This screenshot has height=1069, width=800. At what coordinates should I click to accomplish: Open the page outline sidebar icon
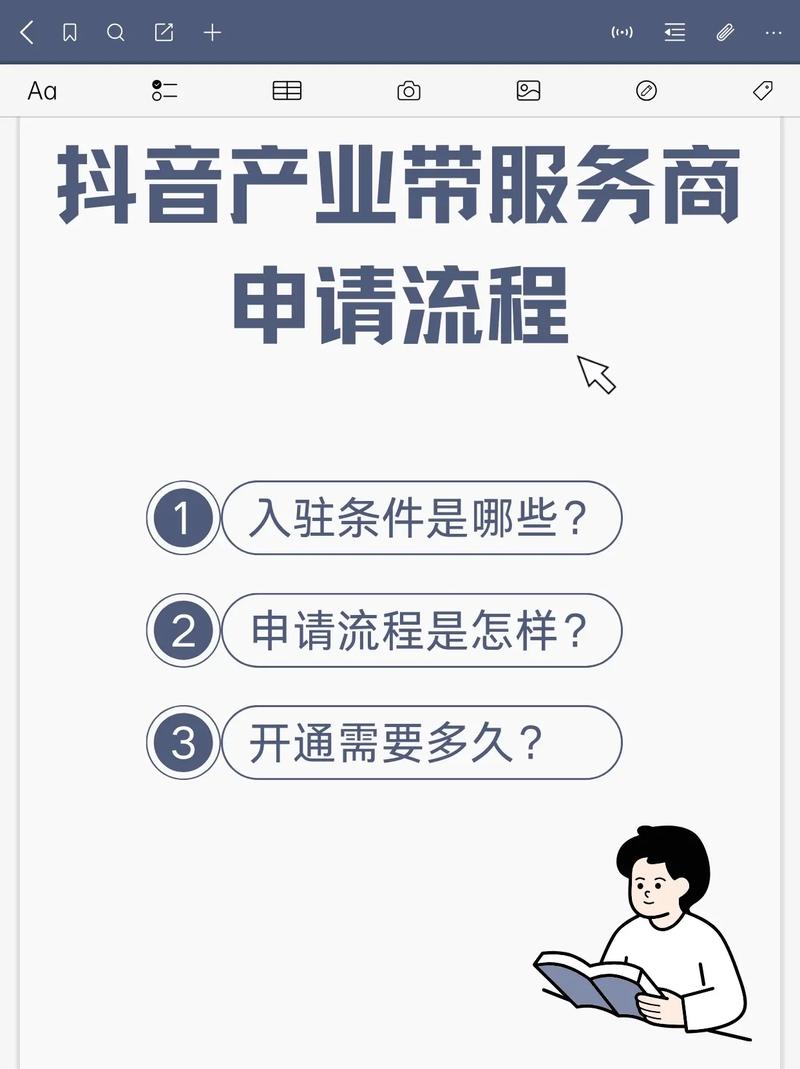click(x=673, y=32)
